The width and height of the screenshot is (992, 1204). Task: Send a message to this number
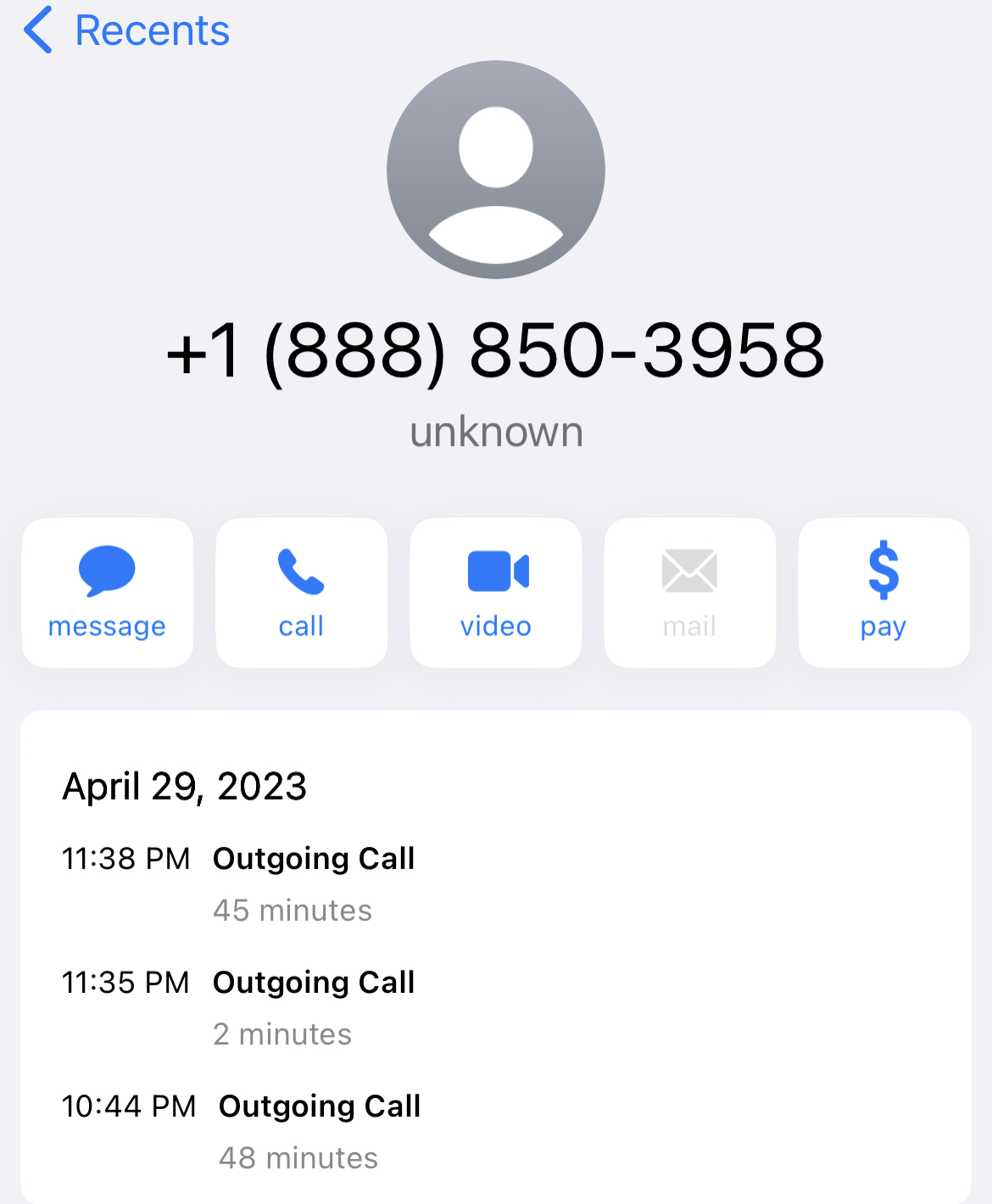point(108,593)
